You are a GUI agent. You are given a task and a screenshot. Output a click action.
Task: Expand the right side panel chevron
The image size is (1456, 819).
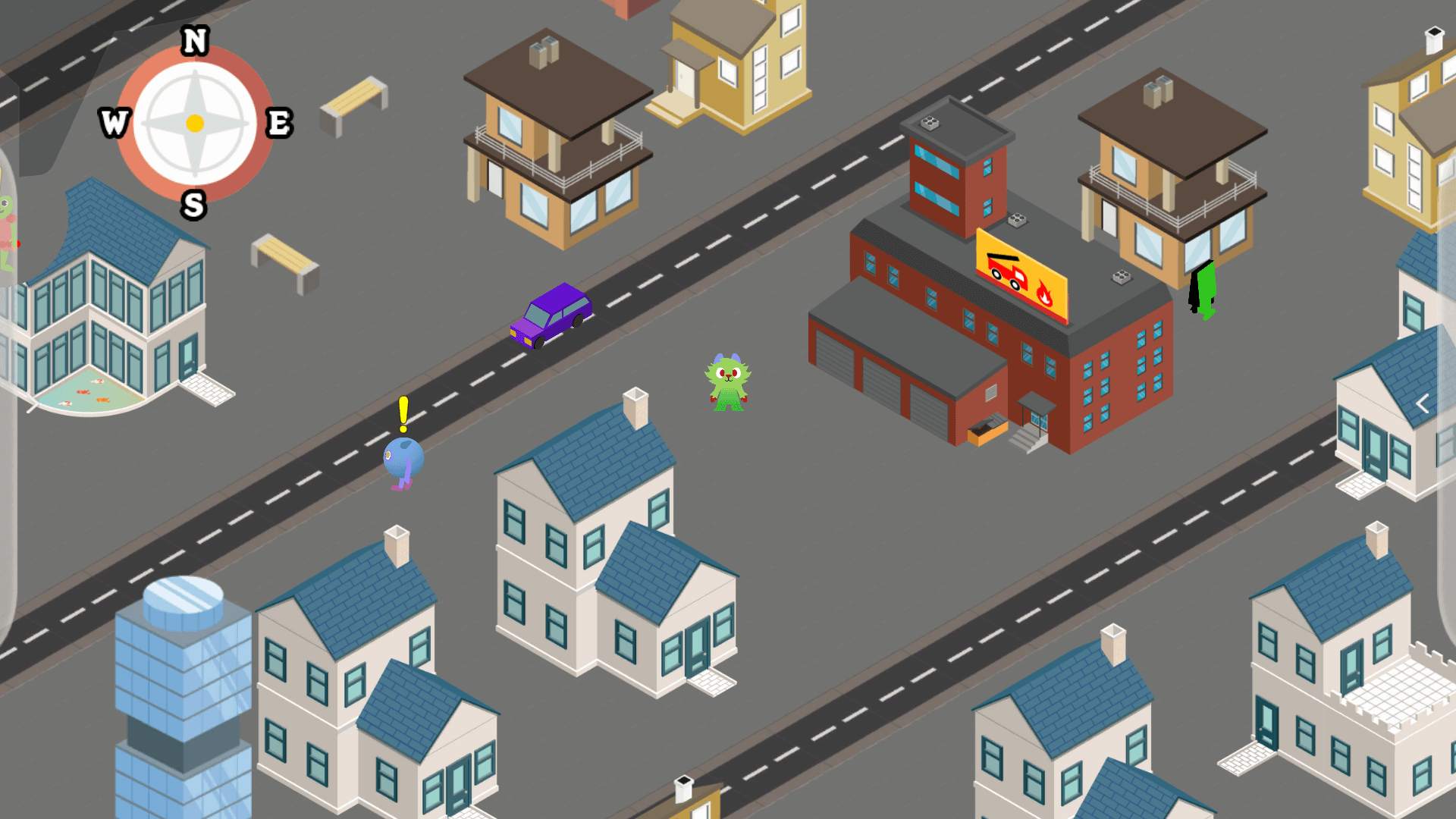point(1423,404)
